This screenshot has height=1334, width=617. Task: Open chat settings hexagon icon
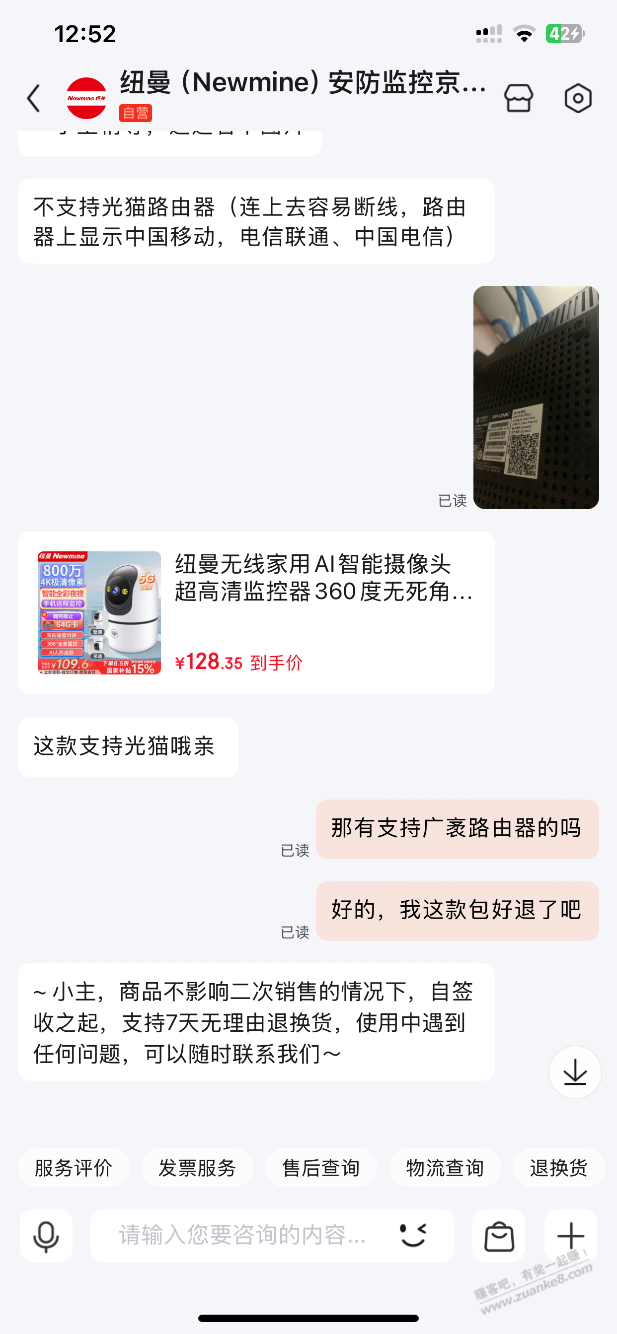[x=578, y=98]
